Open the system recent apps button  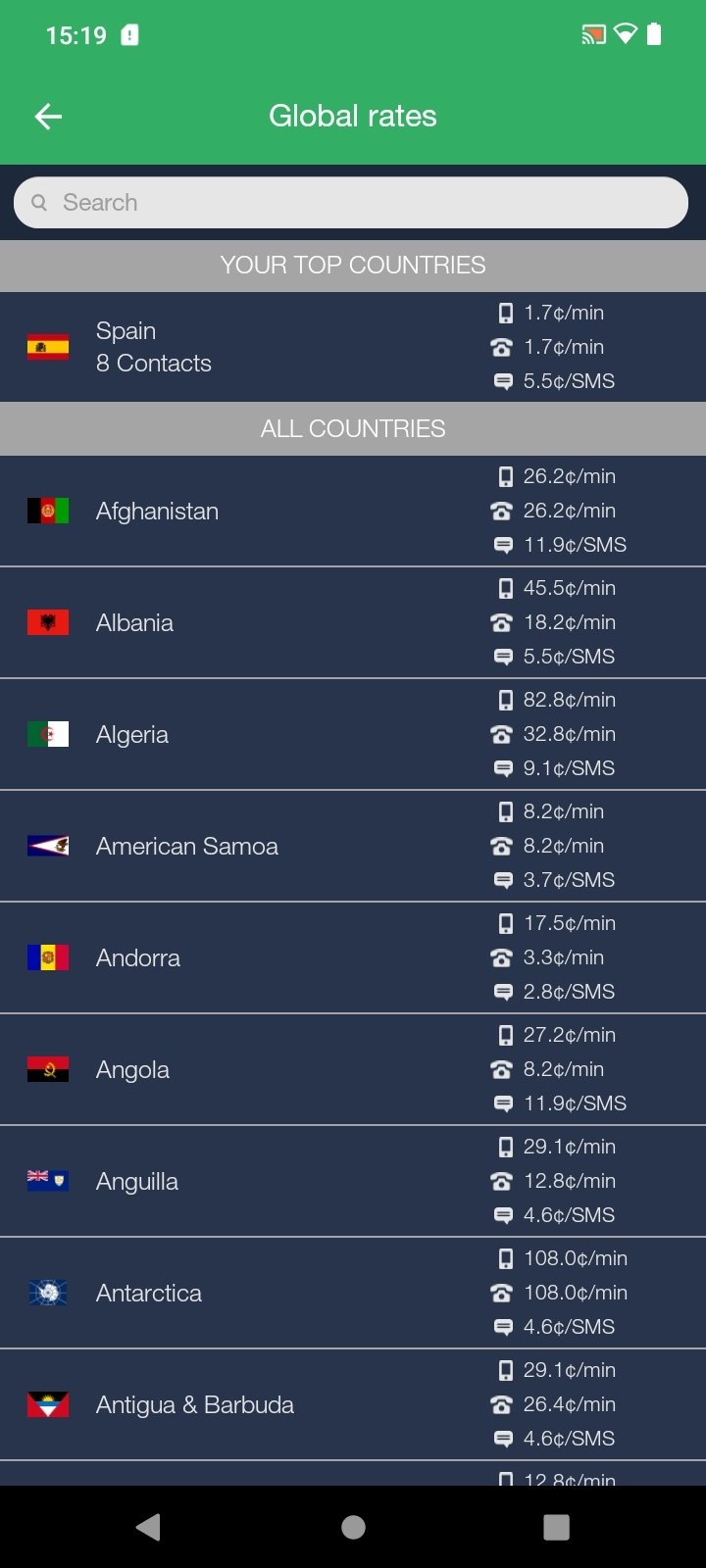(x=556, y=1527)
